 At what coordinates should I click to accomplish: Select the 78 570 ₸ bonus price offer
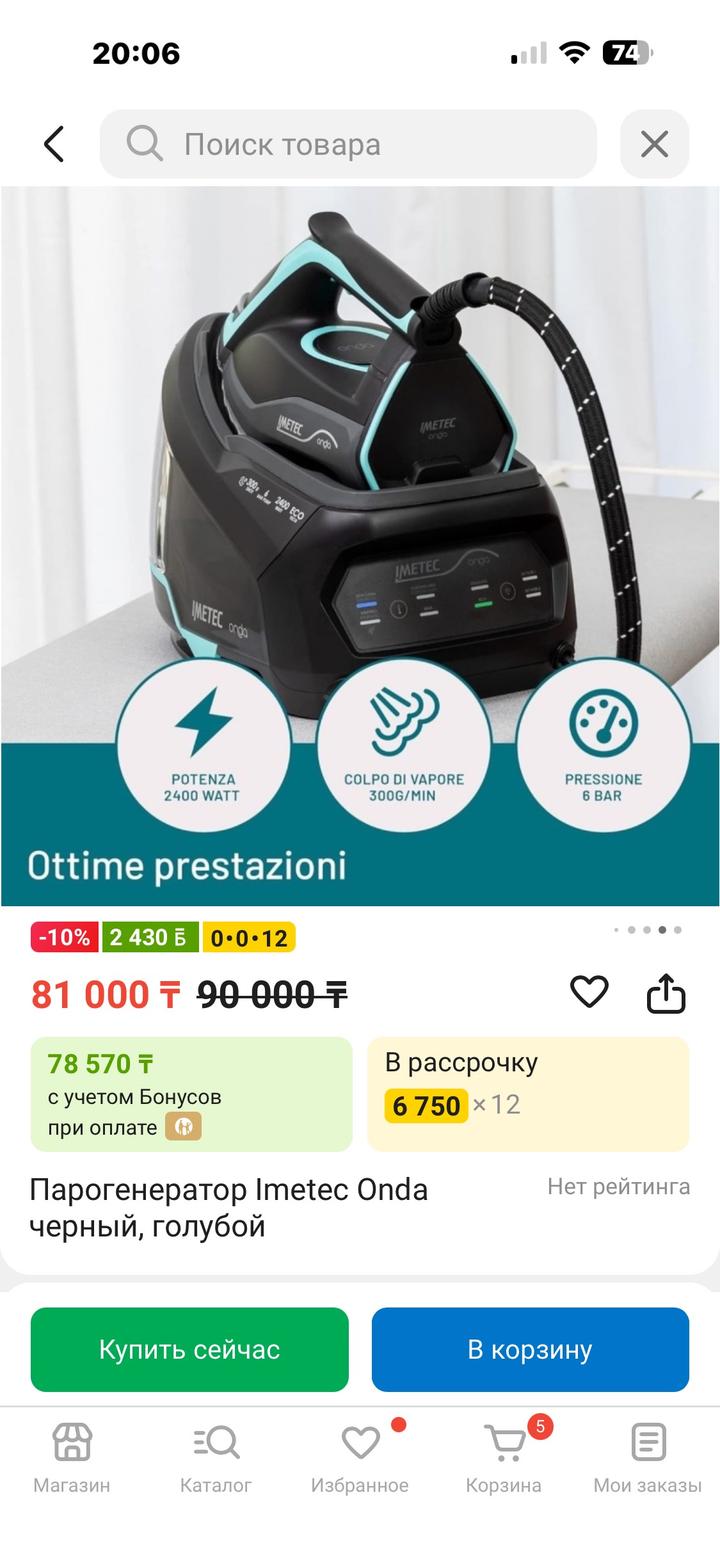(x=191, y=1094)
